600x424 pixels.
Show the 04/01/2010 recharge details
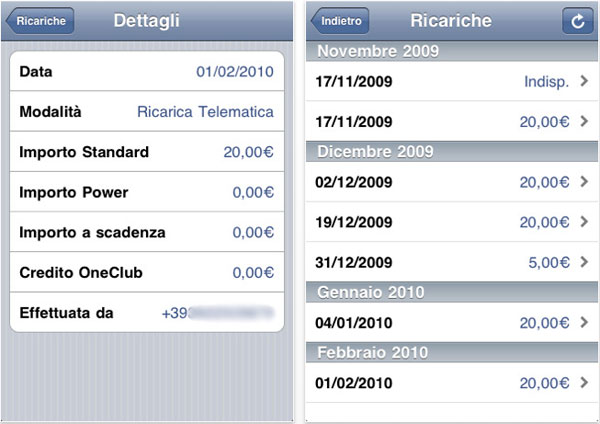pos(451,323)
